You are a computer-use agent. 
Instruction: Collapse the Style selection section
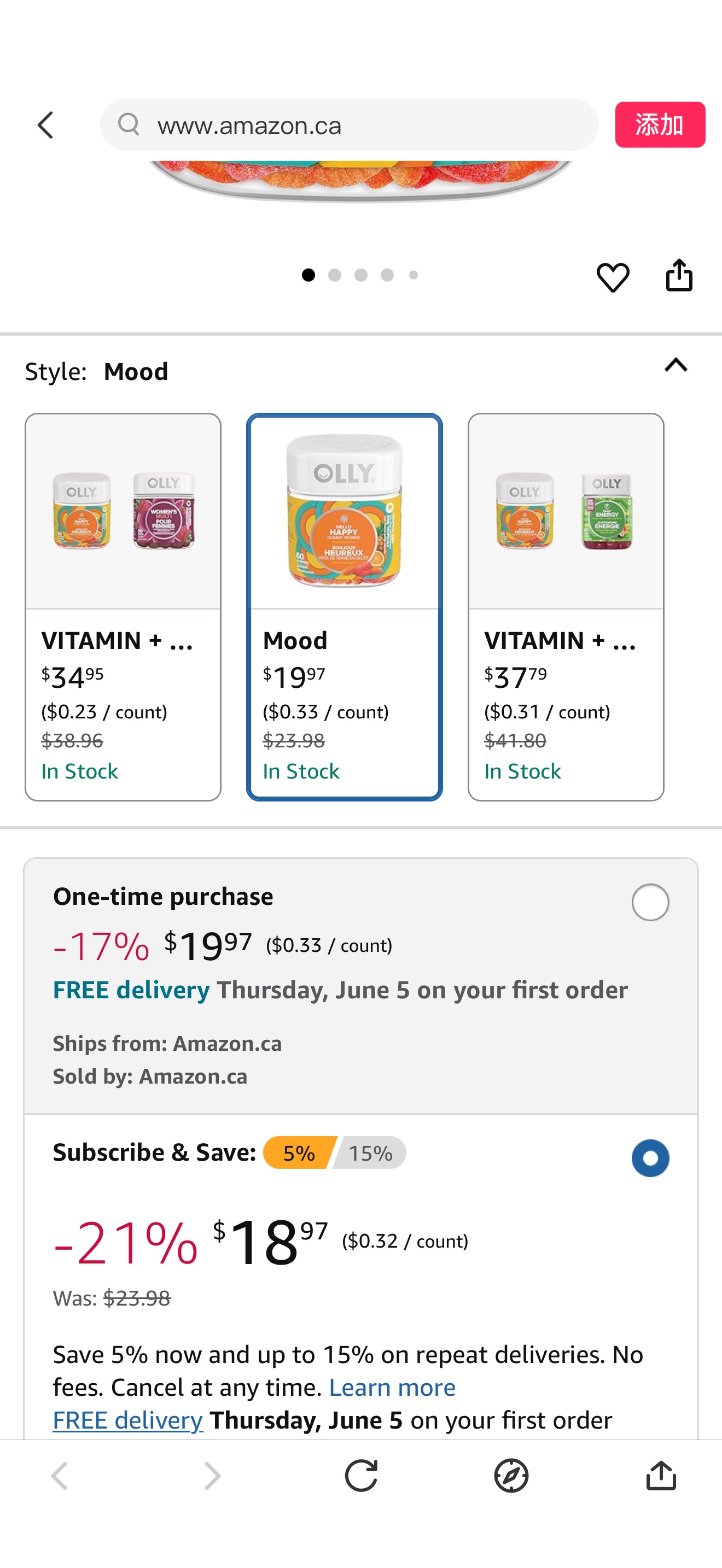[676, 365]
